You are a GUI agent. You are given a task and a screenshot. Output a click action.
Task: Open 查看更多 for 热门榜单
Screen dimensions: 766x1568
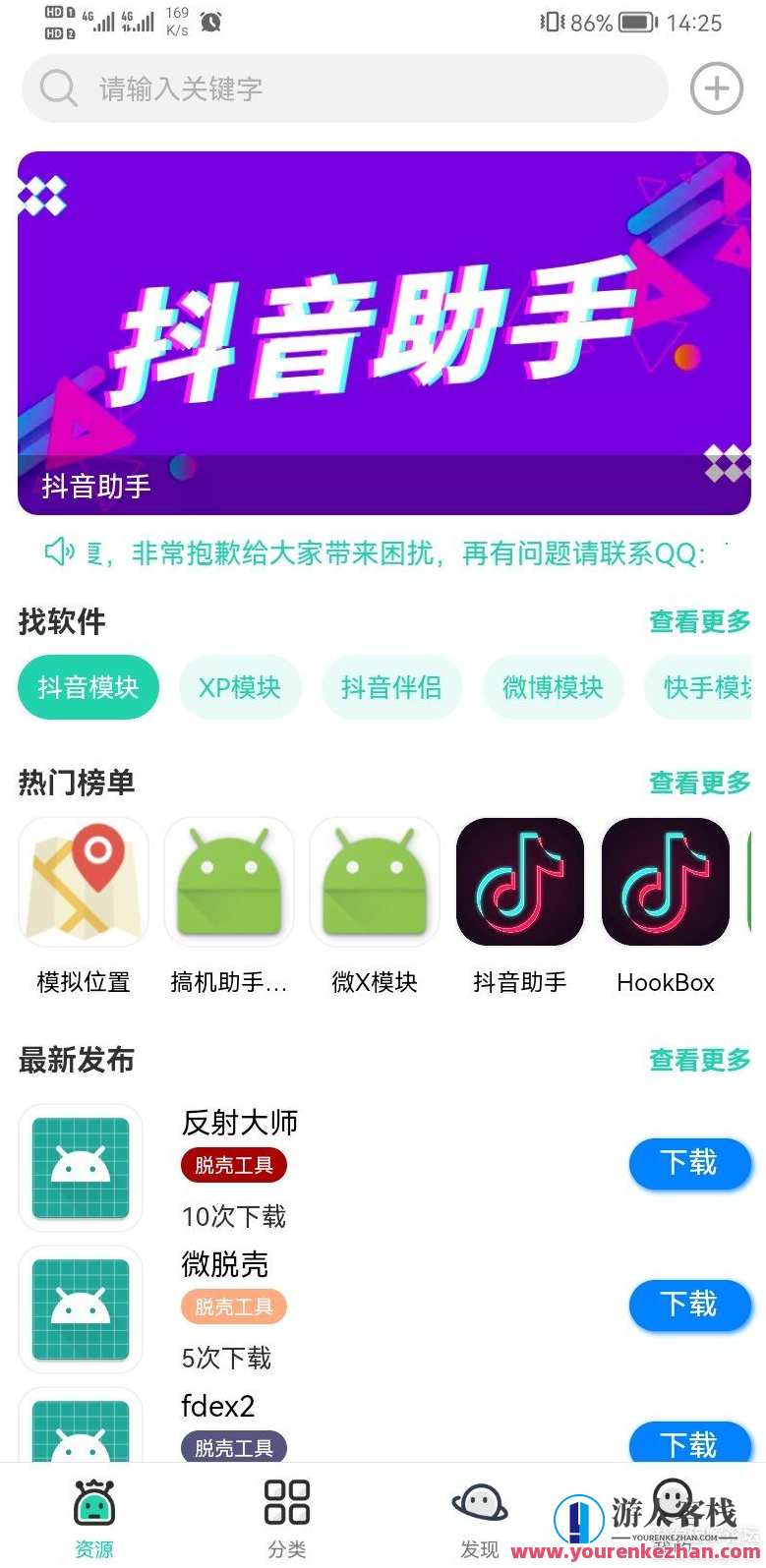699,783
